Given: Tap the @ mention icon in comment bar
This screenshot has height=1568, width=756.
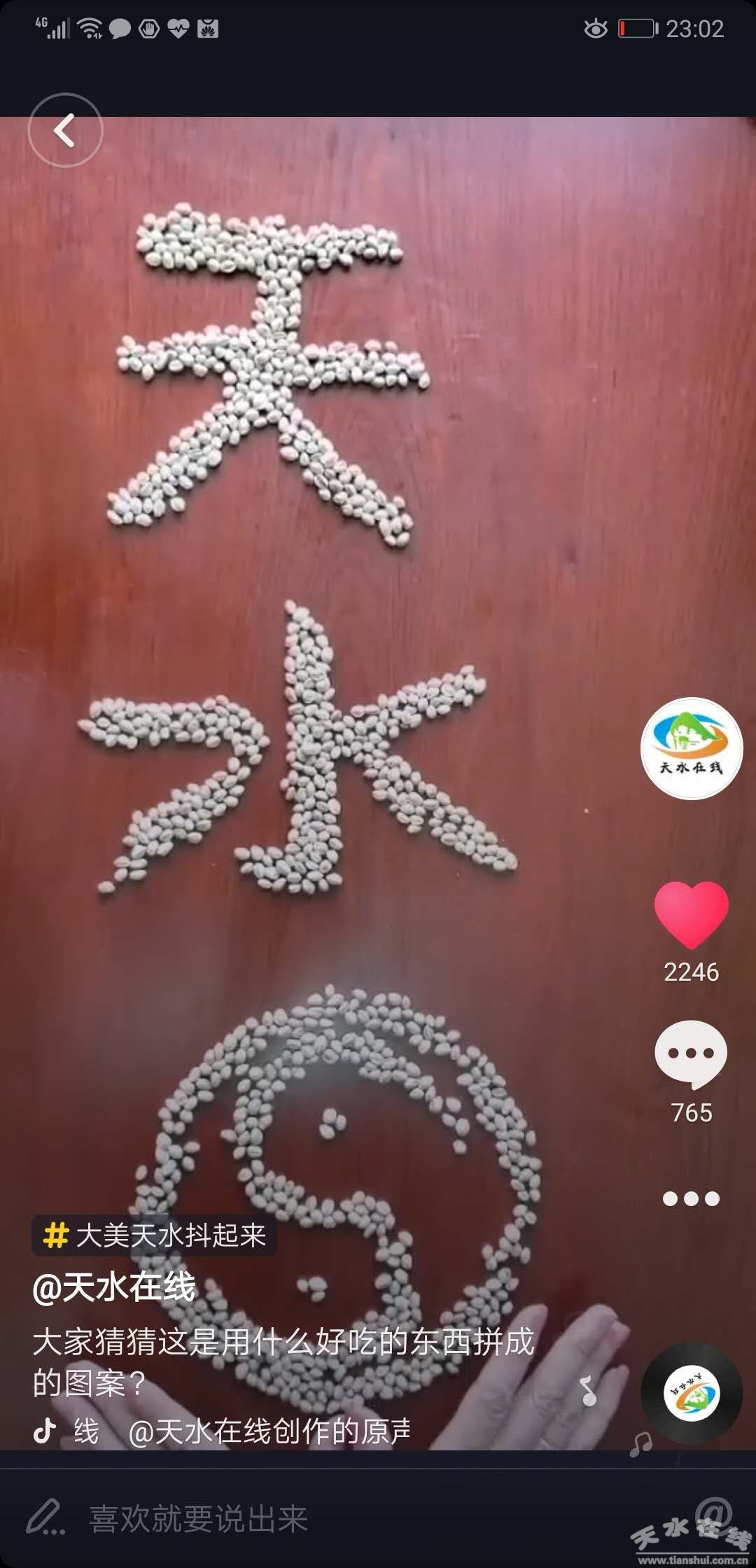Looking at the screenshot, I should pos(713,1513).
